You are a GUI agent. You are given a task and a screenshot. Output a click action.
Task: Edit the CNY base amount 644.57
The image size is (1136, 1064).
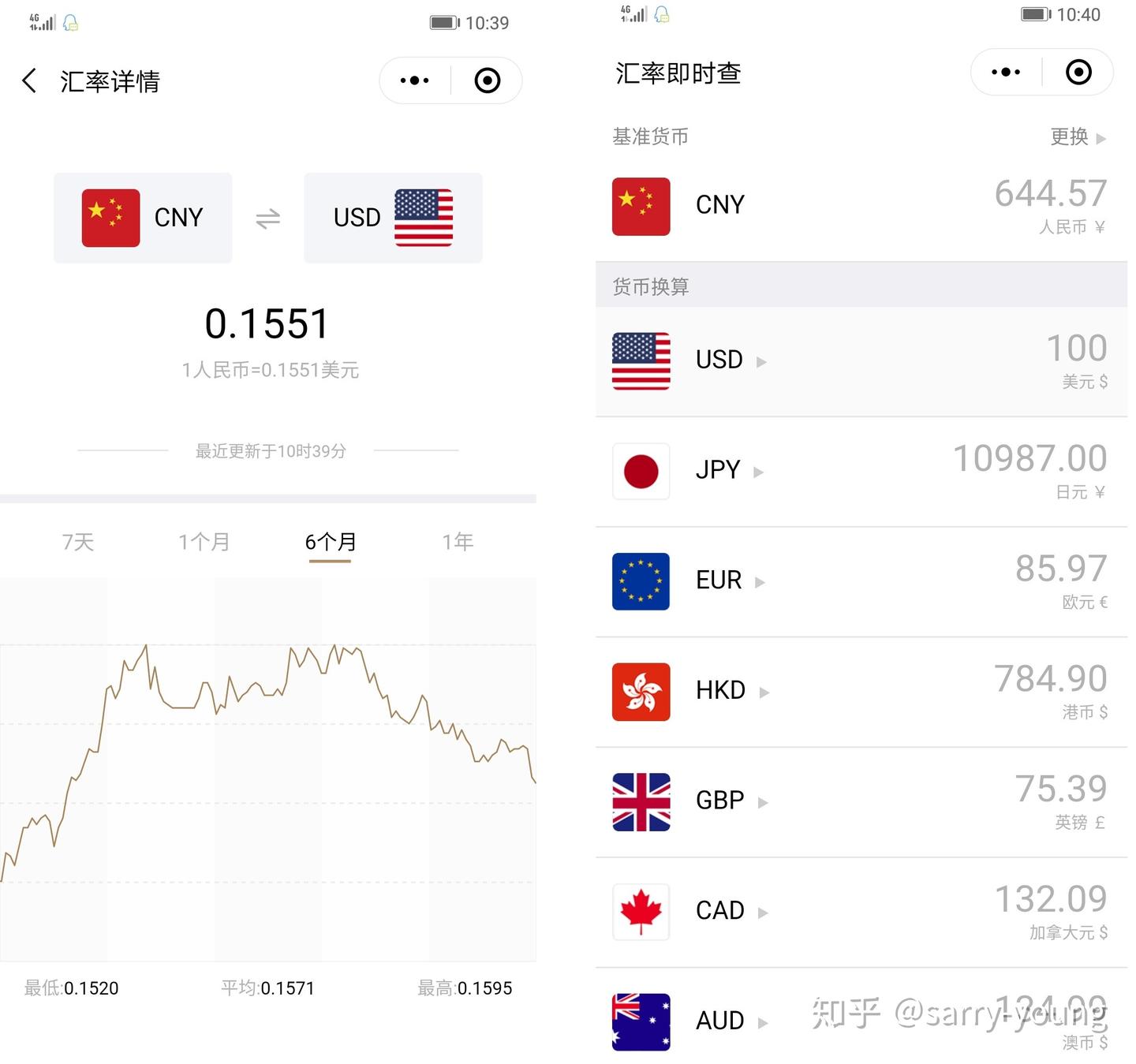pos(1050,194)
